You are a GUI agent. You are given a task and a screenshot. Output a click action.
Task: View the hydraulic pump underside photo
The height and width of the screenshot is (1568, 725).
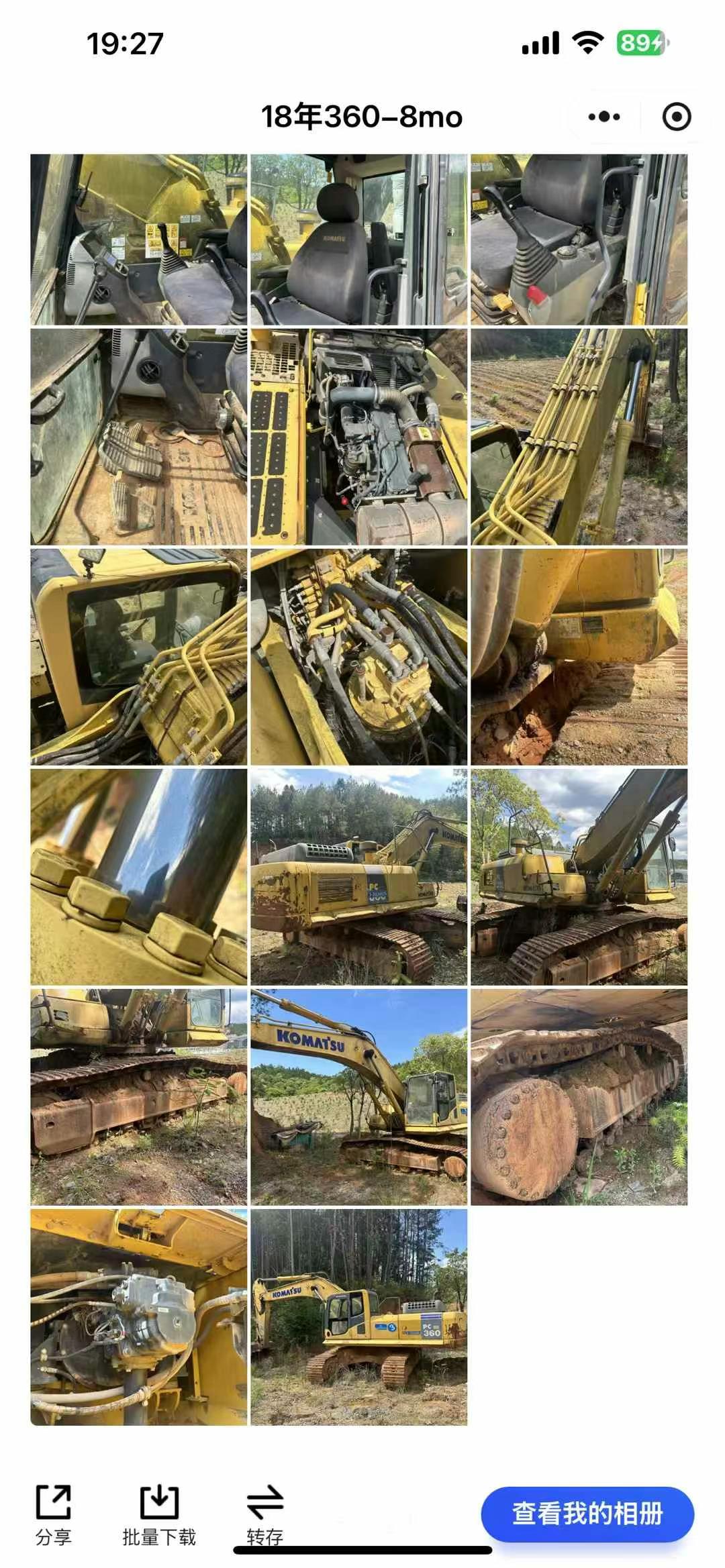(x=138, y=1316)
